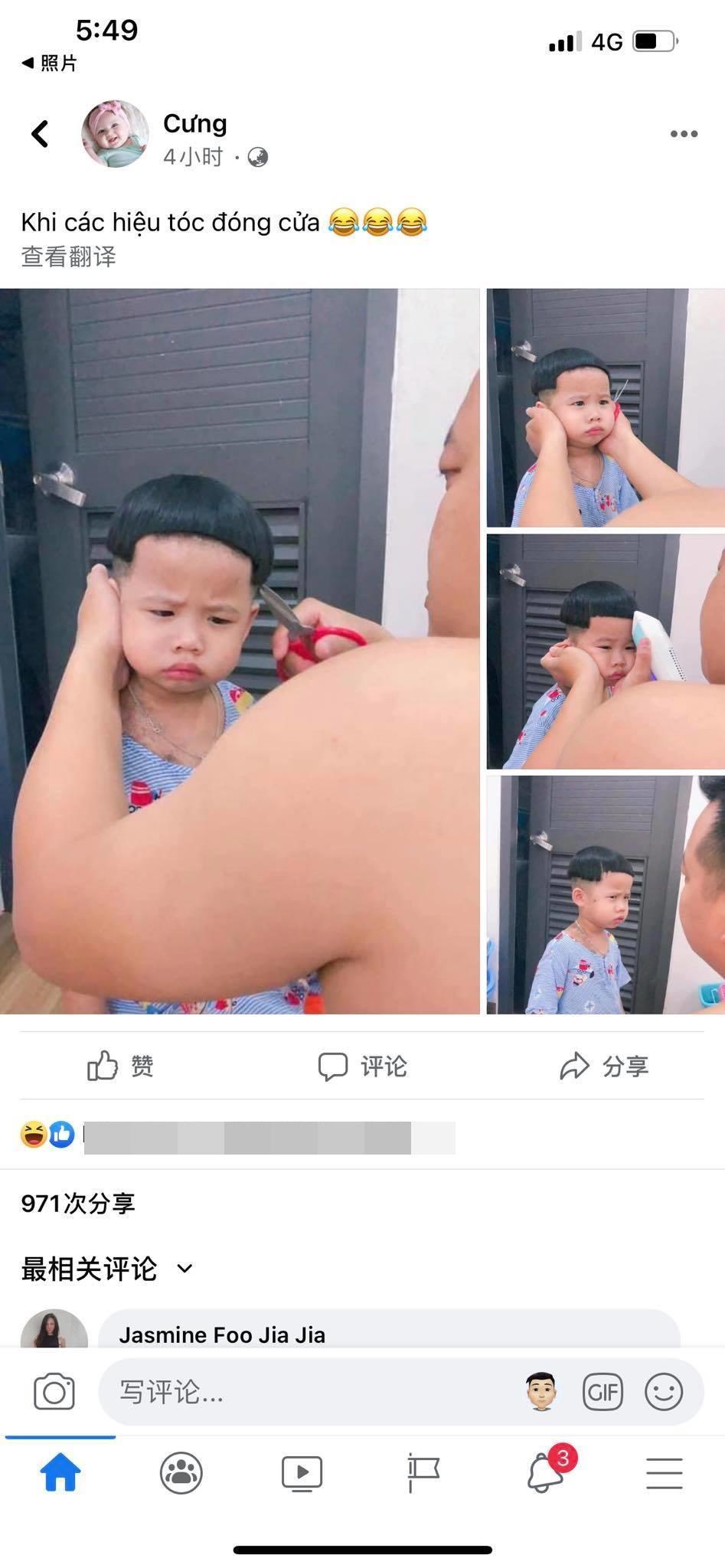725x1568 pixels.
Task: Open the avatar sticker picker
Action: coord(541,1391)
